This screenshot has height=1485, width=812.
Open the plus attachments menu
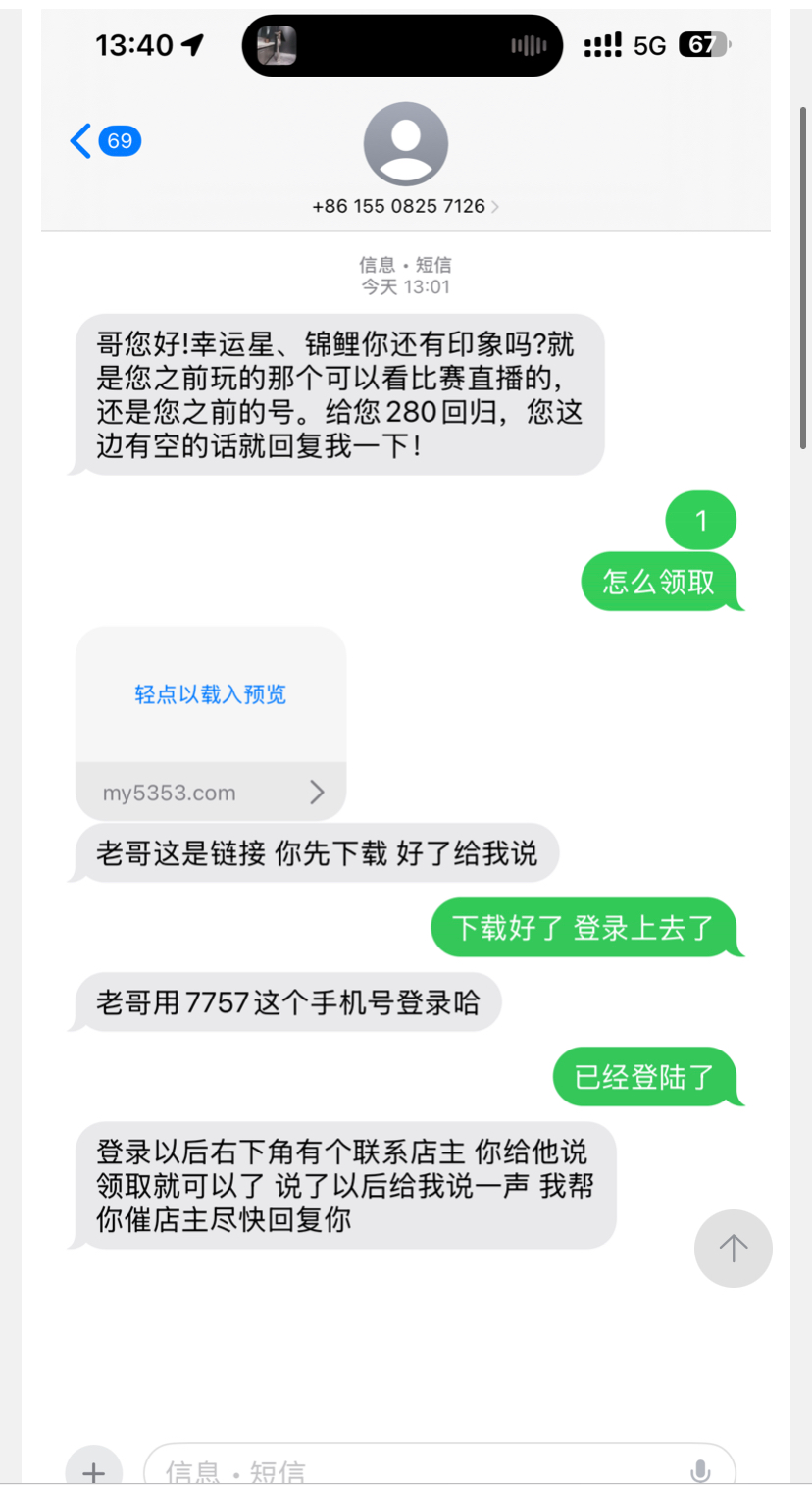click(93, 1470)
